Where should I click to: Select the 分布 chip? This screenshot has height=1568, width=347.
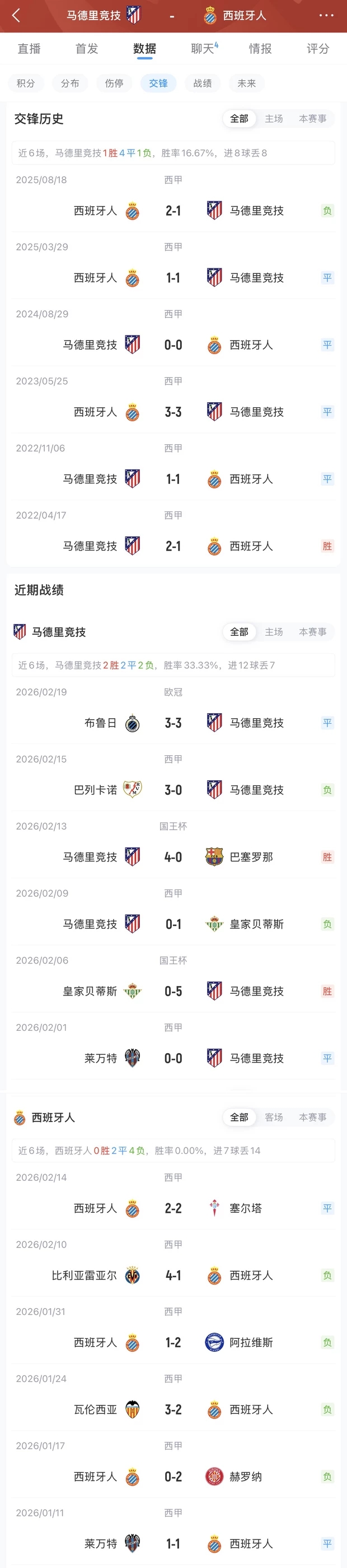tap(70, 83)
